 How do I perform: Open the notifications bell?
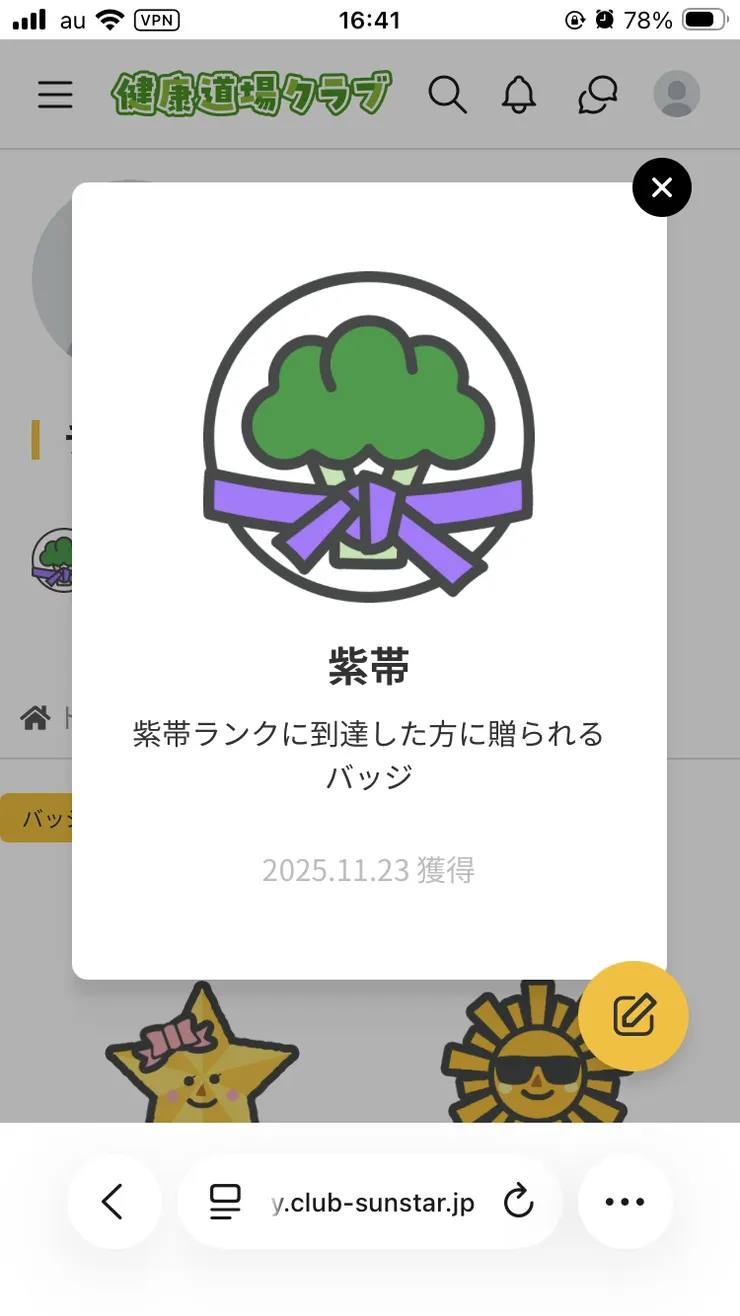click(x=519, y=95)
